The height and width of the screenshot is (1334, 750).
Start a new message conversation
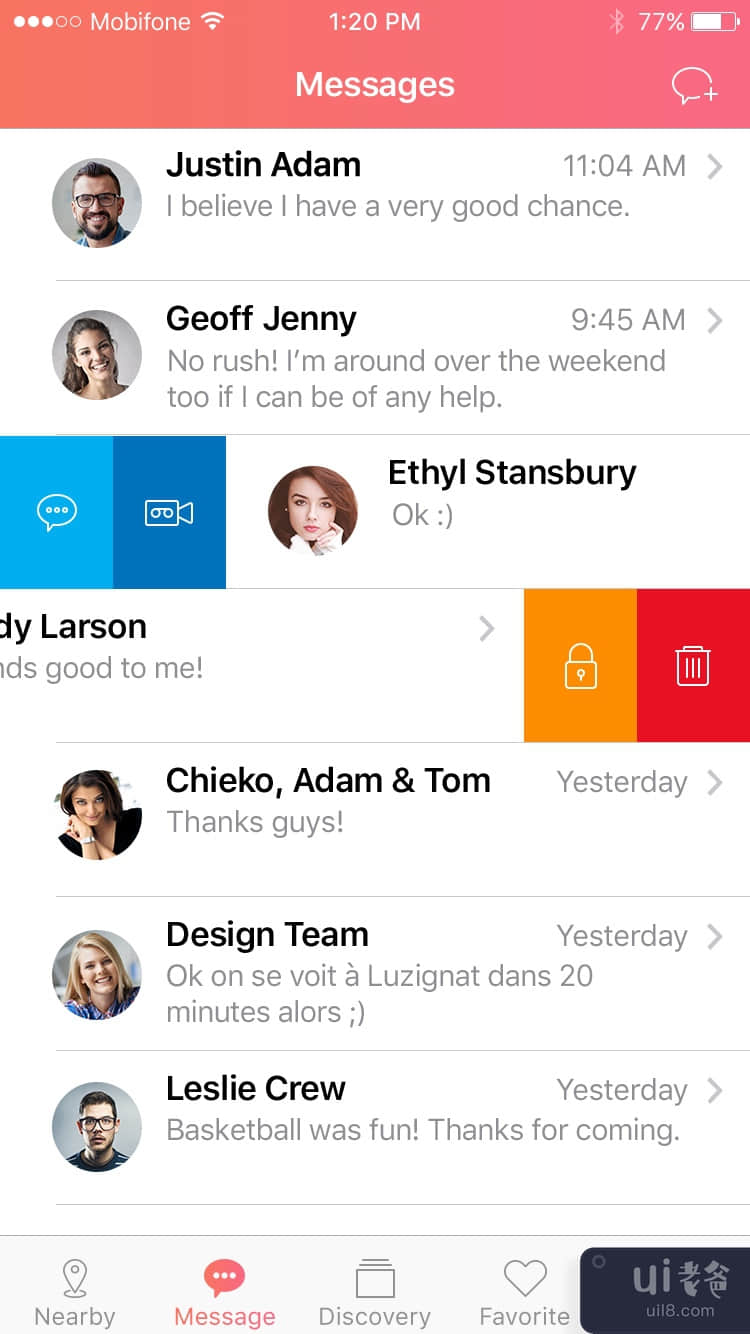[694, 86]
